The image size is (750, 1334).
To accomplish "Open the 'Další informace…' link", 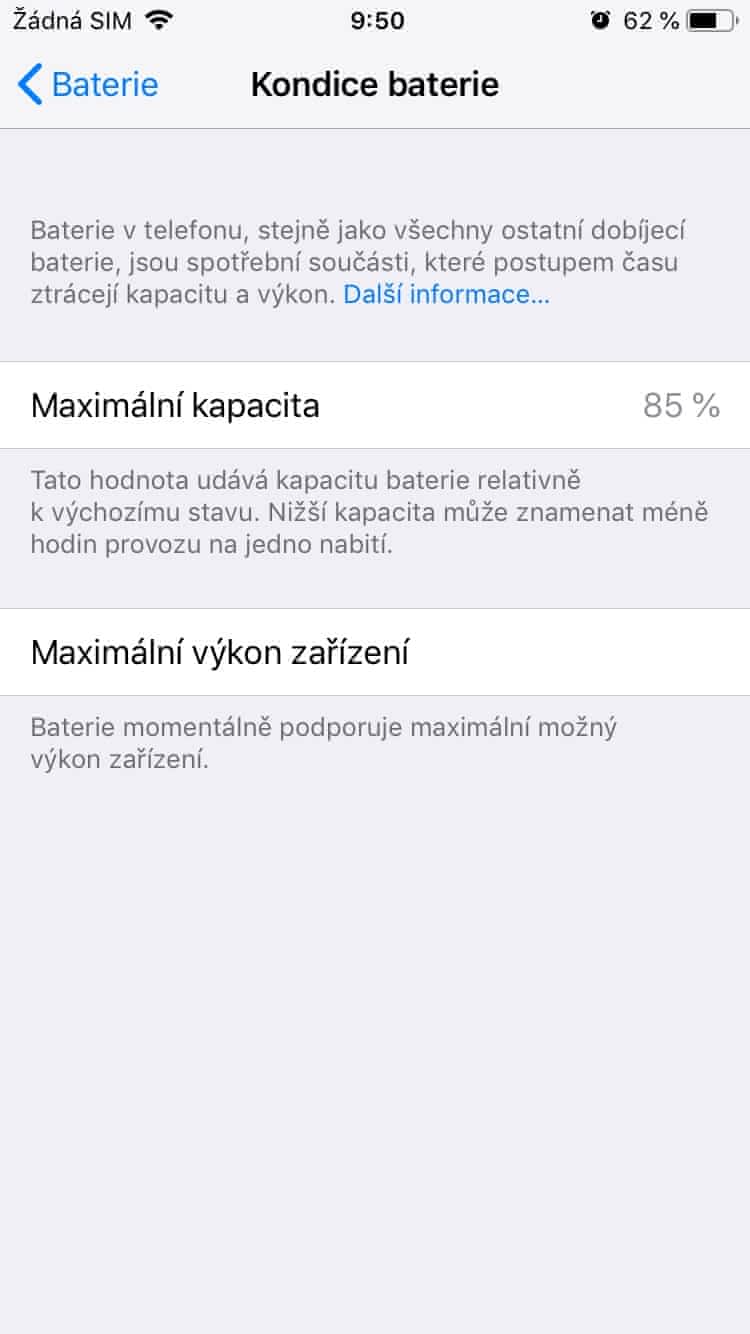I will click(x=446, y=295).
